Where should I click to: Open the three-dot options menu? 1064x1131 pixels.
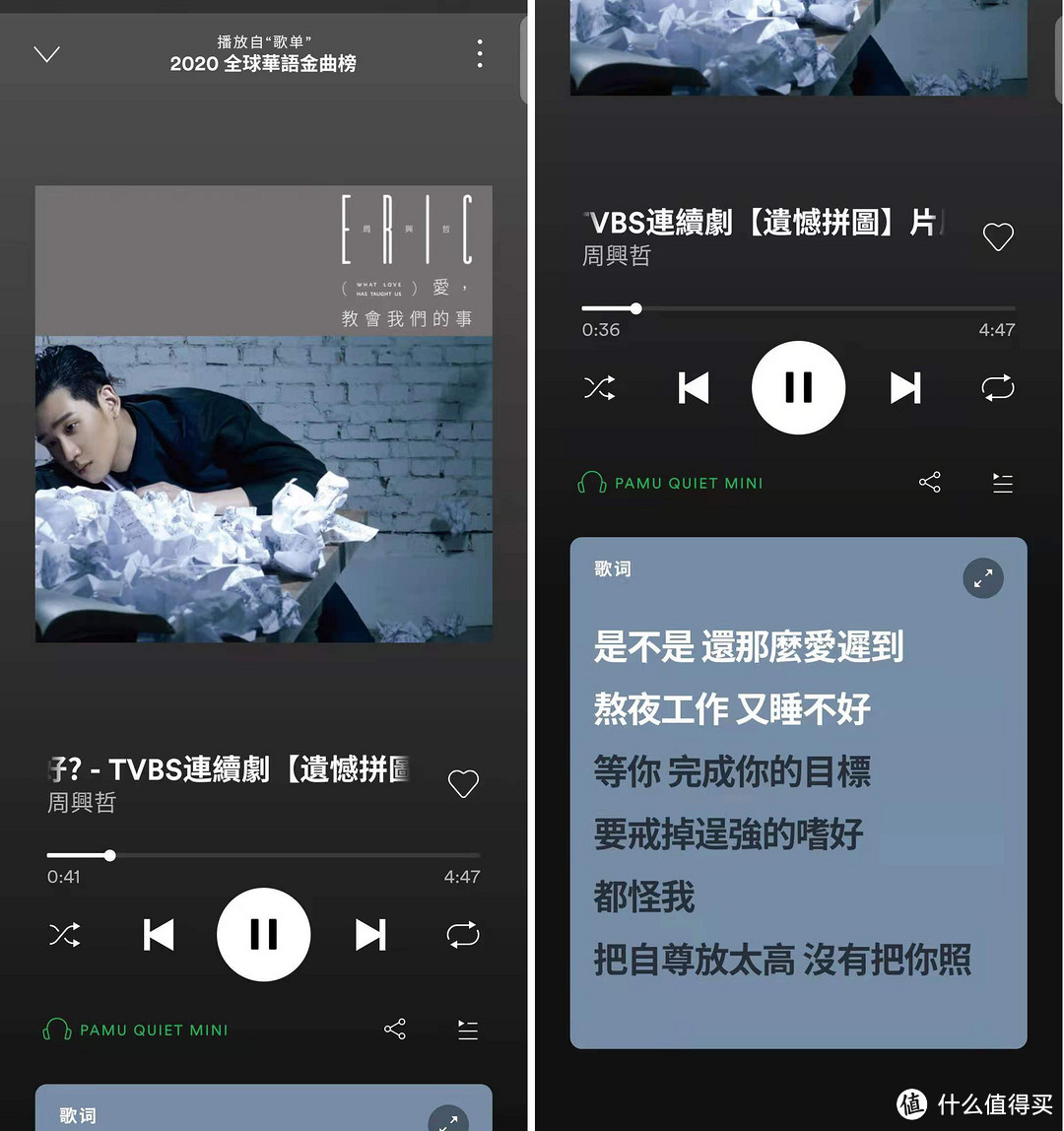tap(480, 53)
